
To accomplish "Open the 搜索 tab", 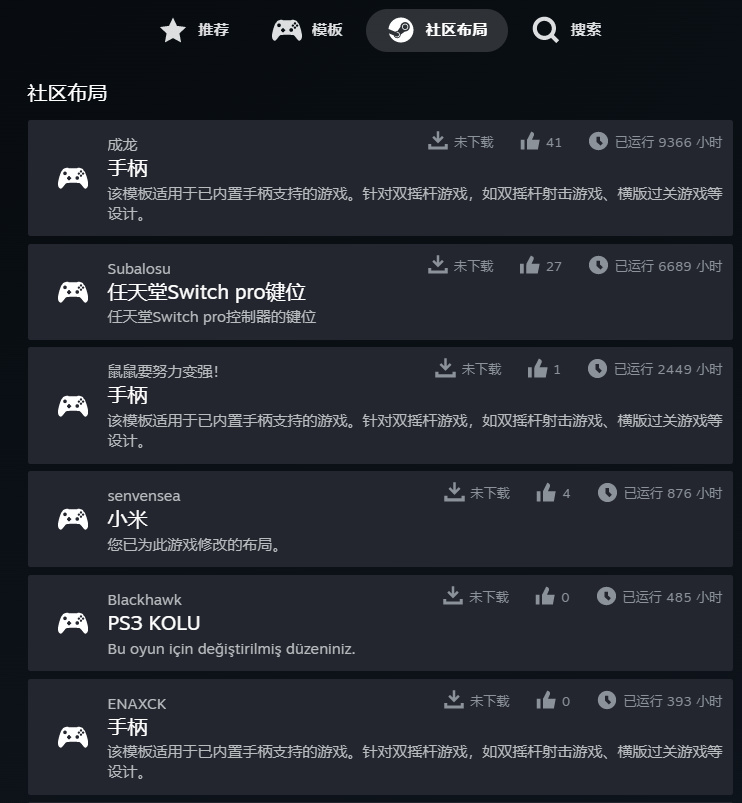I will click(567, 30).
